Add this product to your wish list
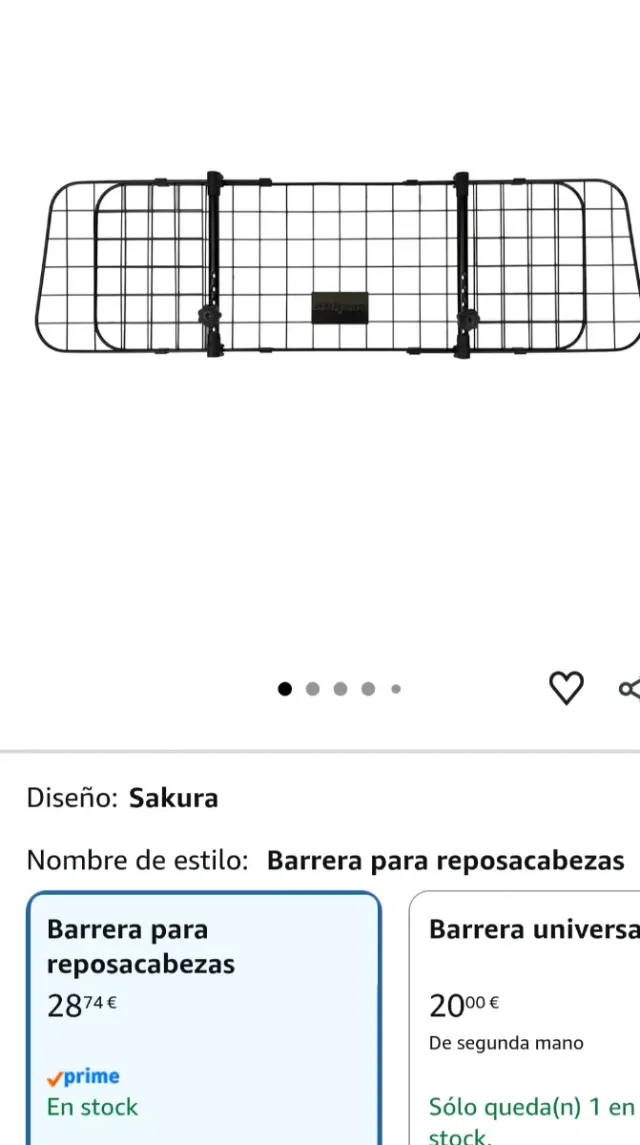This screenshot has width=640, height=1145. pos(566,688)
